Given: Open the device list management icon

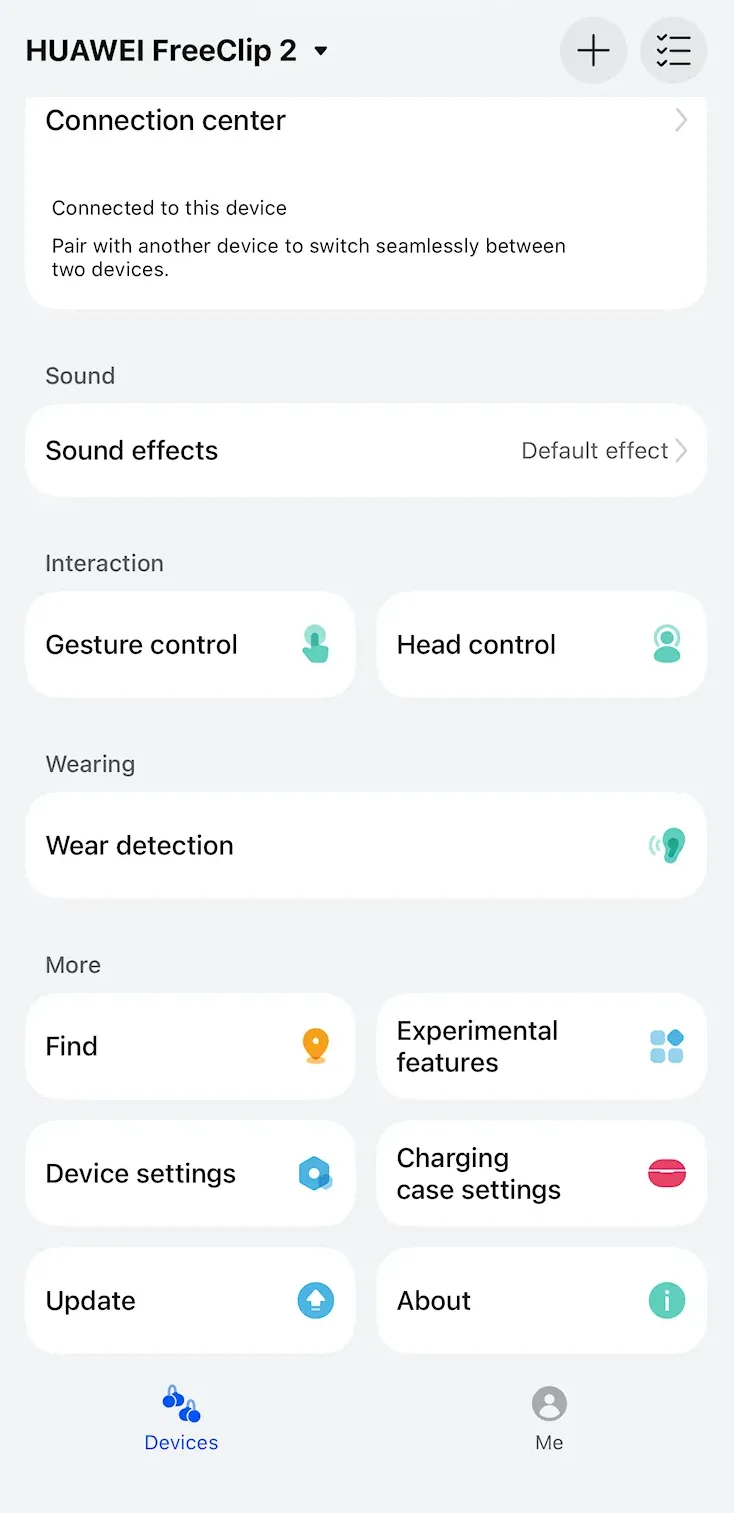Looking at the screenshot, I should (x=673, y=50).
